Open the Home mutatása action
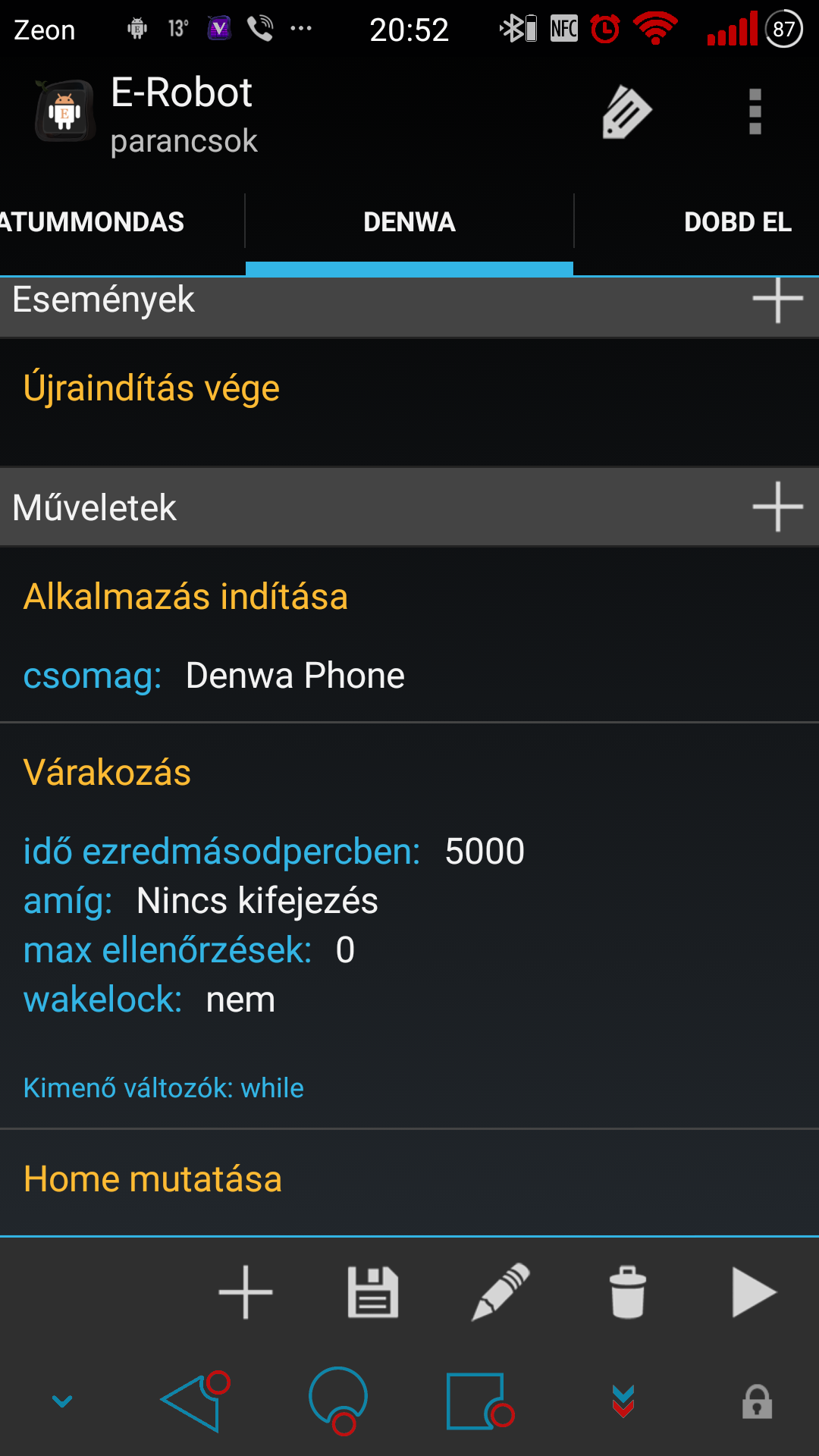Screen dimensions: 819x1456 pos(409,1182)
